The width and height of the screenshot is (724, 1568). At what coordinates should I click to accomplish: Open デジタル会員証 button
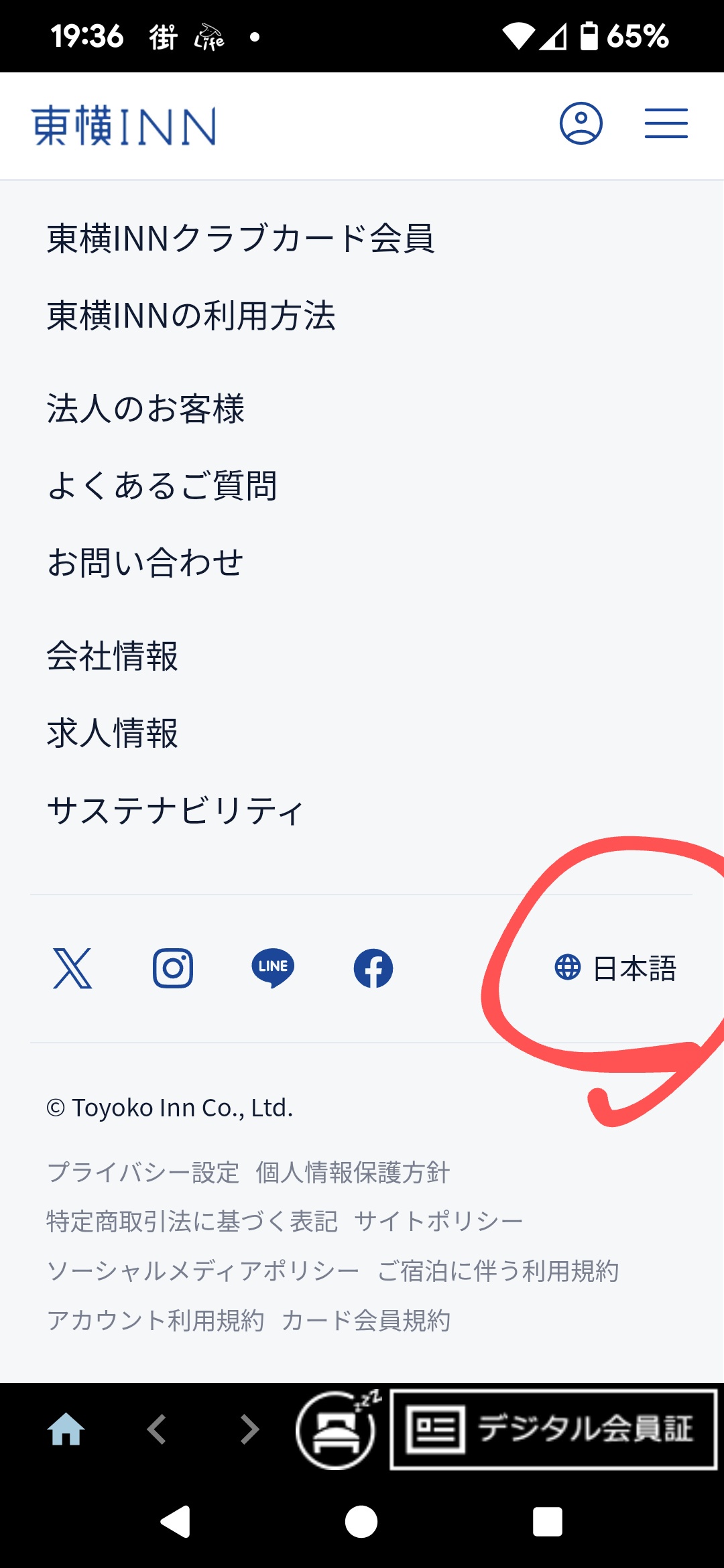click(554, 1429)
